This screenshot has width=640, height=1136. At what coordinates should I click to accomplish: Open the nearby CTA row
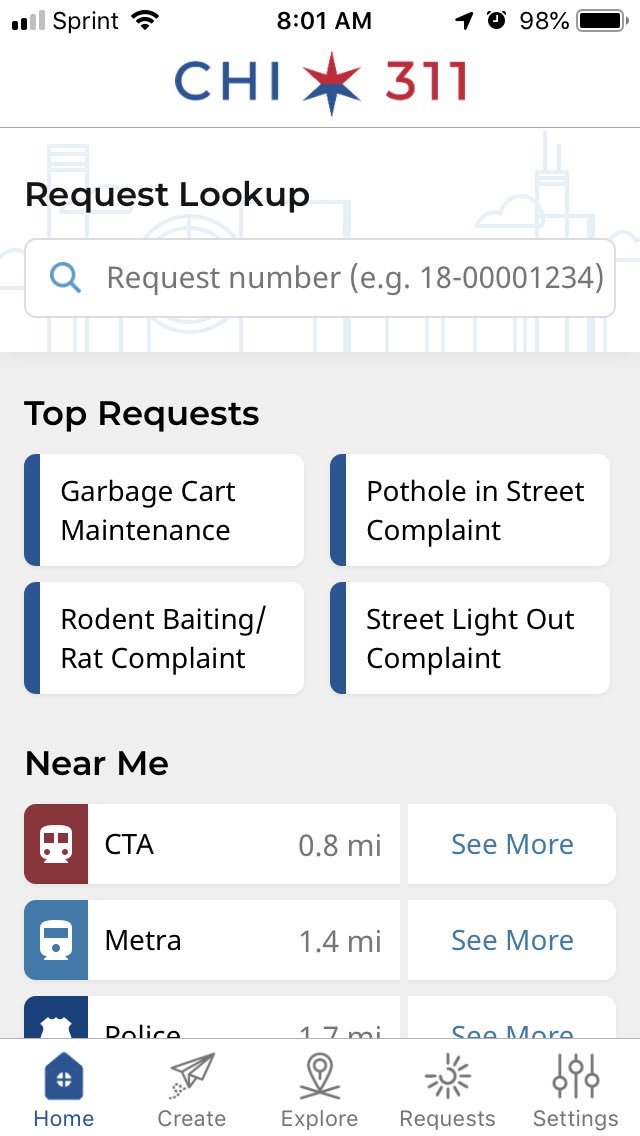click(212, 844)
